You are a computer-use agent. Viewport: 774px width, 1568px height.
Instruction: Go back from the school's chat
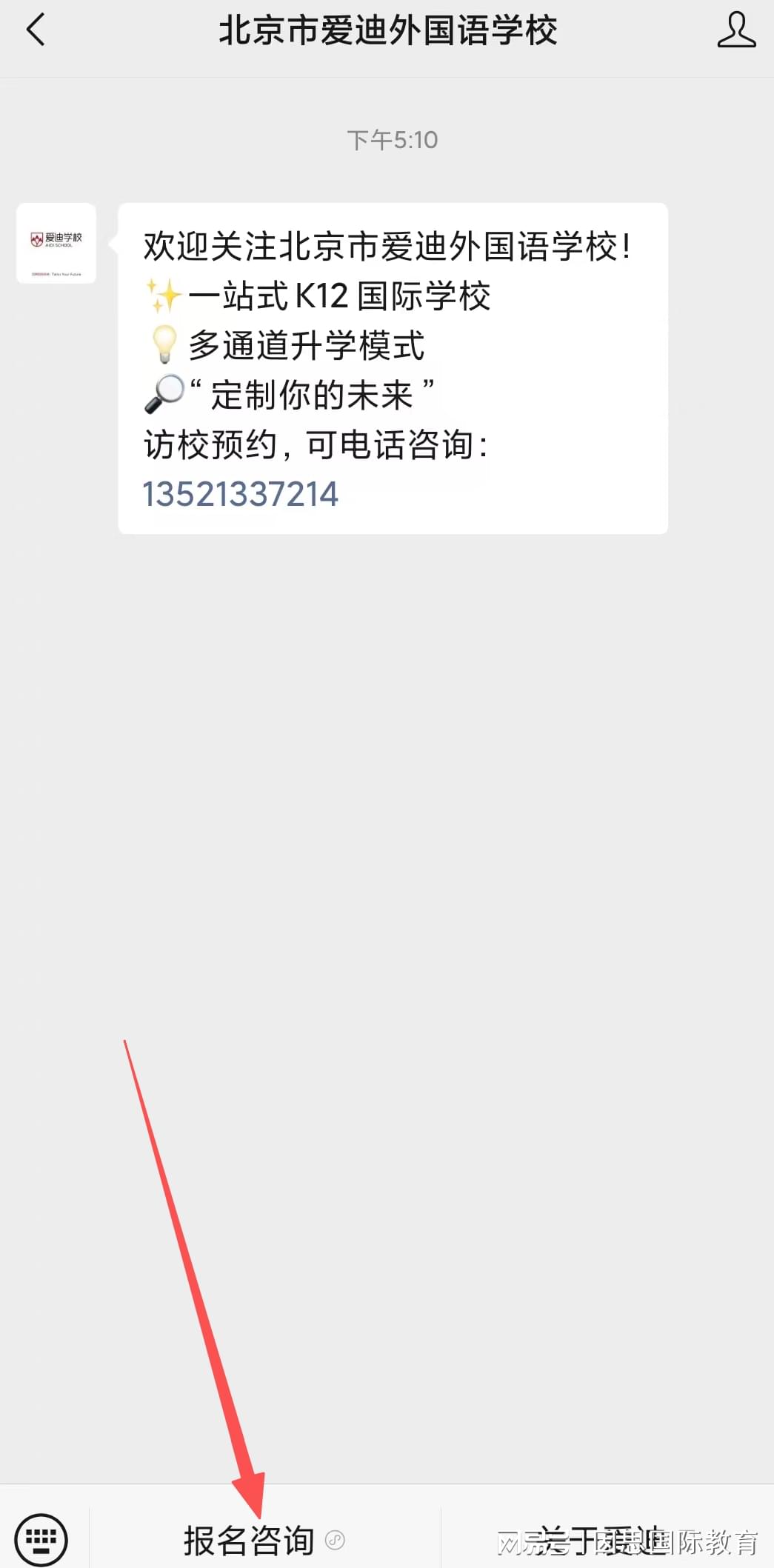pyautogui.click(x=36, y=30)
